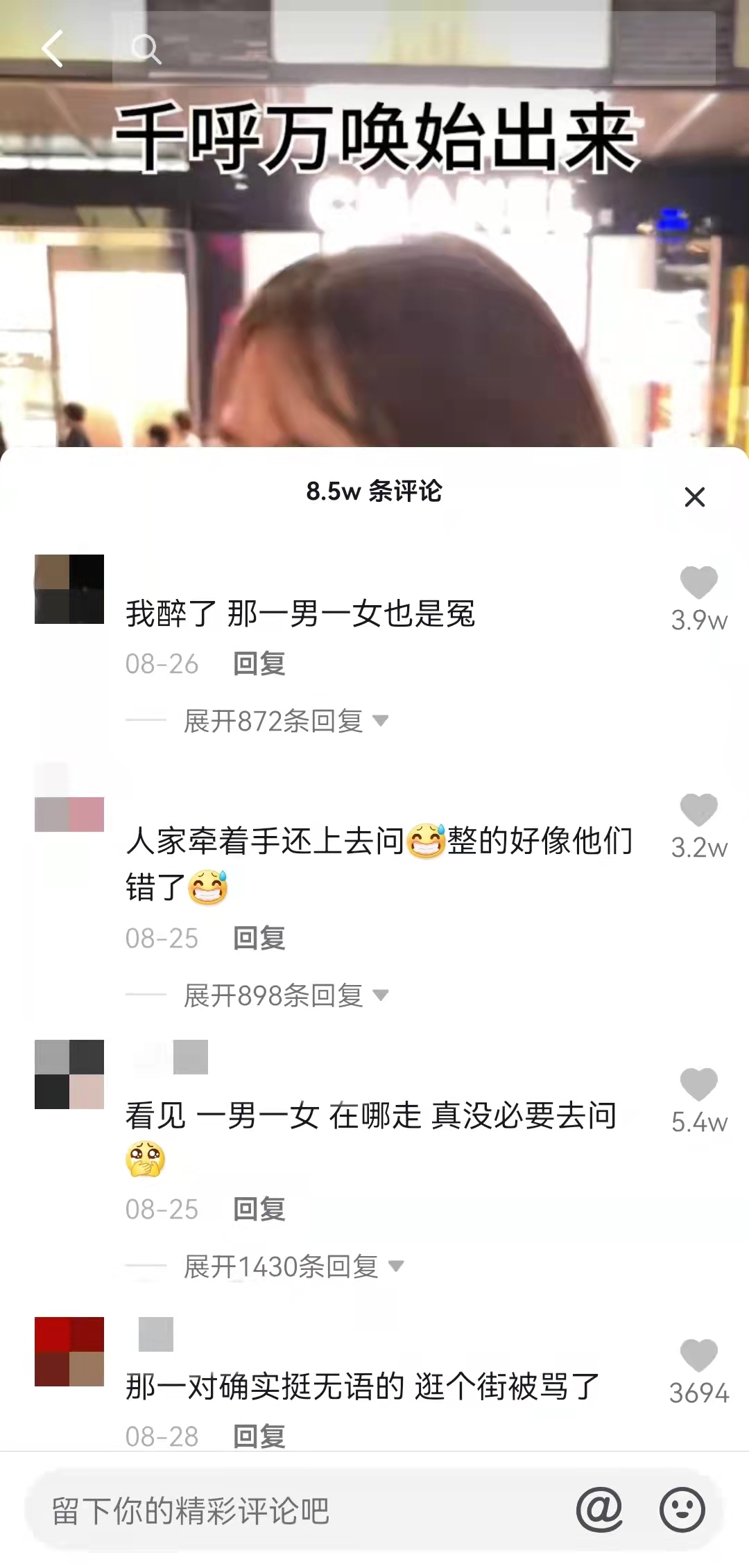Mention someone with the @ icon
Viewport: 749px width, 1568px height.
[599, 1510]
